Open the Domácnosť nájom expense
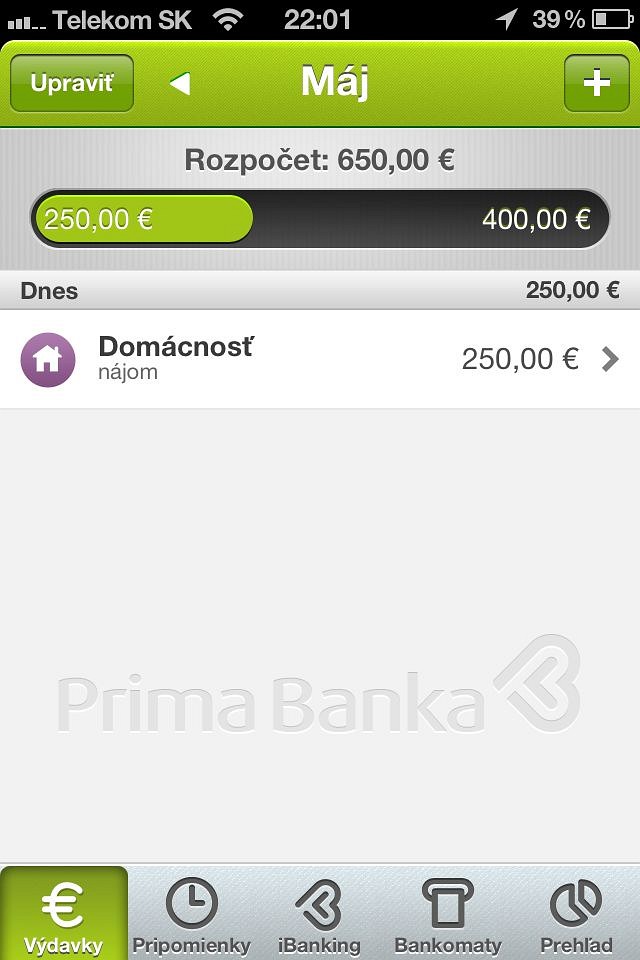Screen dimensions: 640x960 [x=320, y=359]
